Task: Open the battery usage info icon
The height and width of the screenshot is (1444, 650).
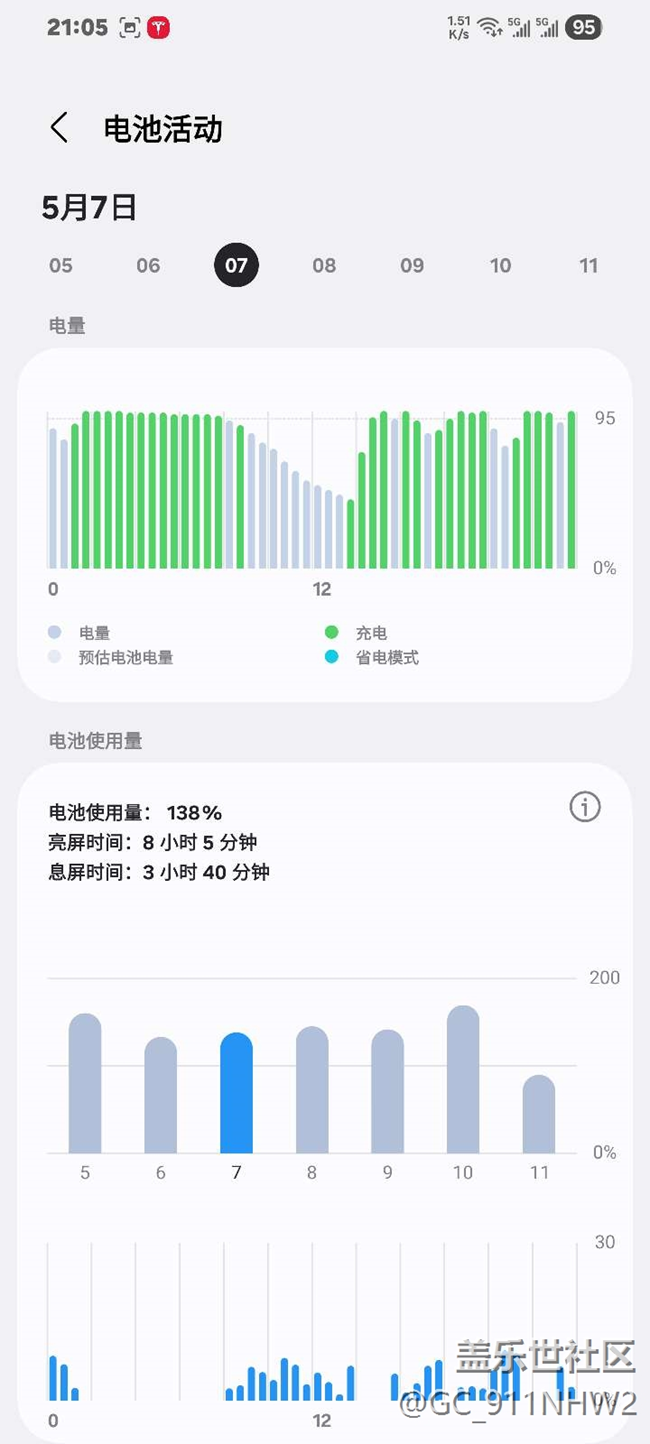Action: pyautogui.click(x=585, y=806)
